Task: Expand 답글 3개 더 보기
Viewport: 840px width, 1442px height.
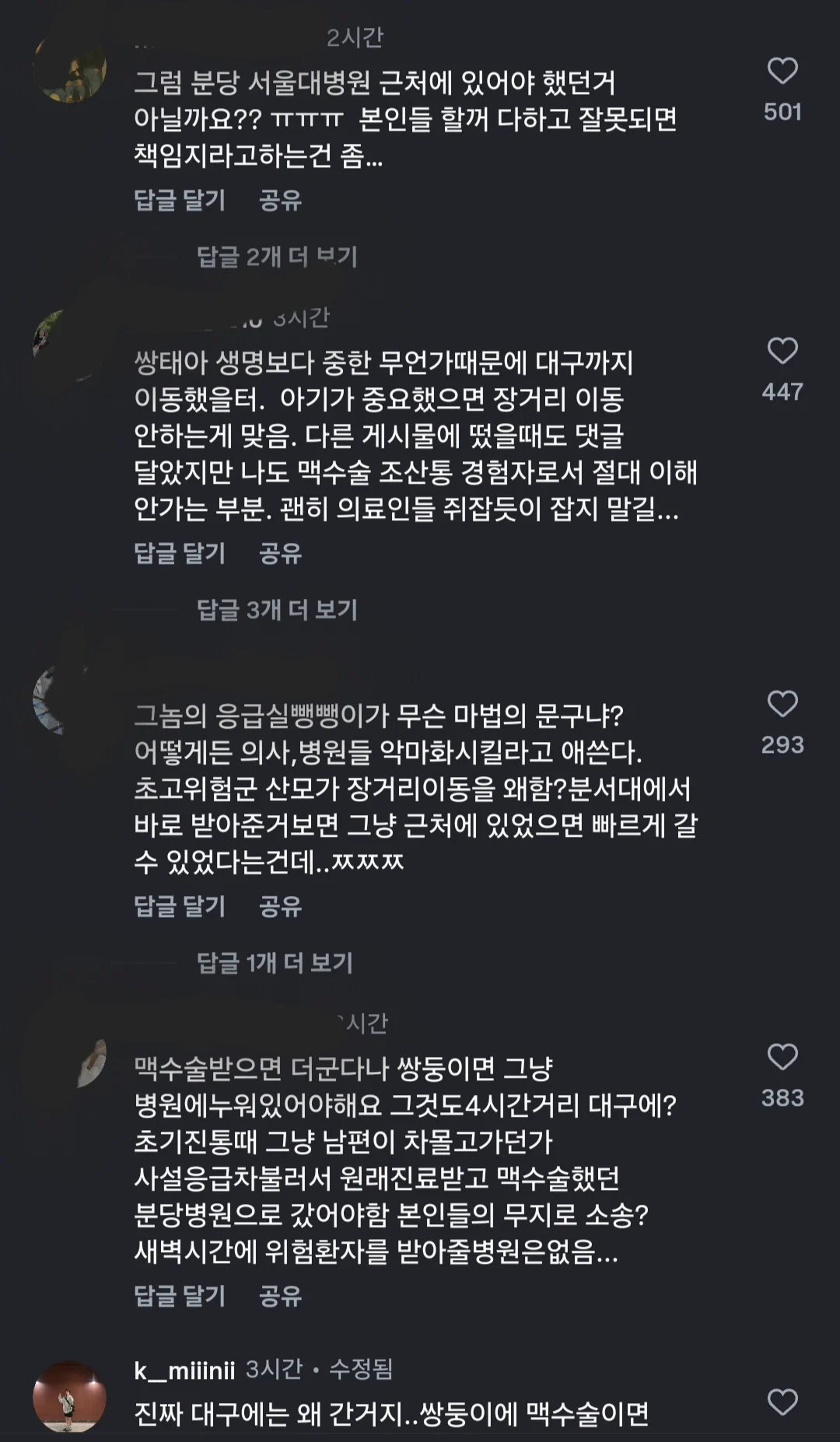Action: coord(277,610)
